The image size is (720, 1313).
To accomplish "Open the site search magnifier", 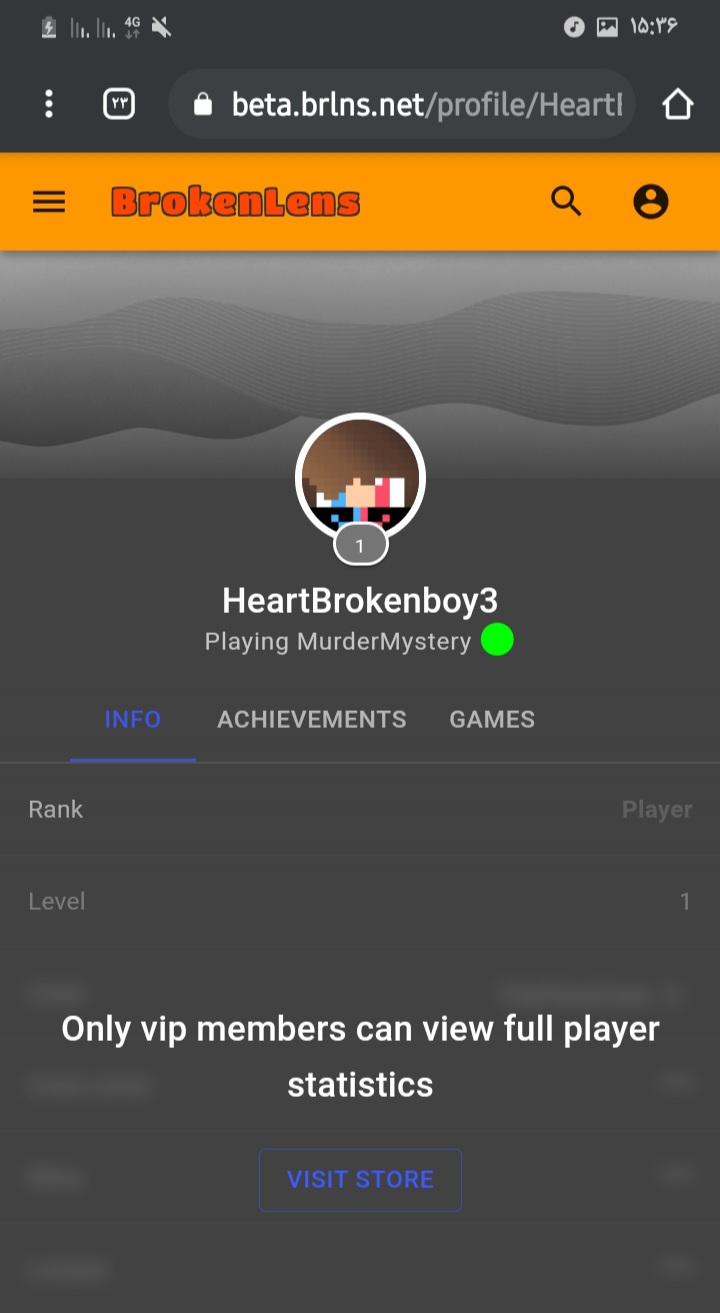I will 566,202.
